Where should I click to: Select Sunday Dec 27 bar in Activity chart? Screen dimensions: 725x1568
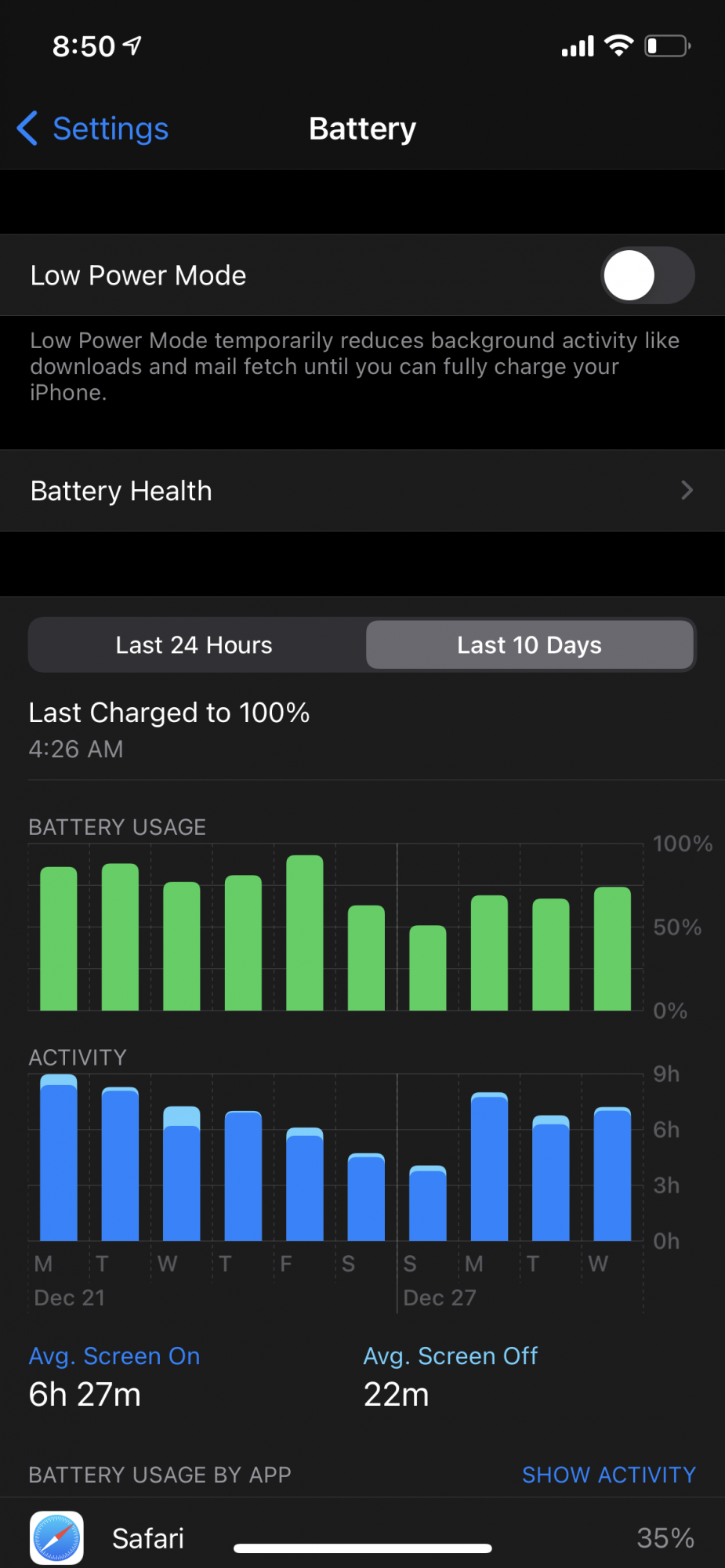pyautogui.click(x=428, y=1203)
